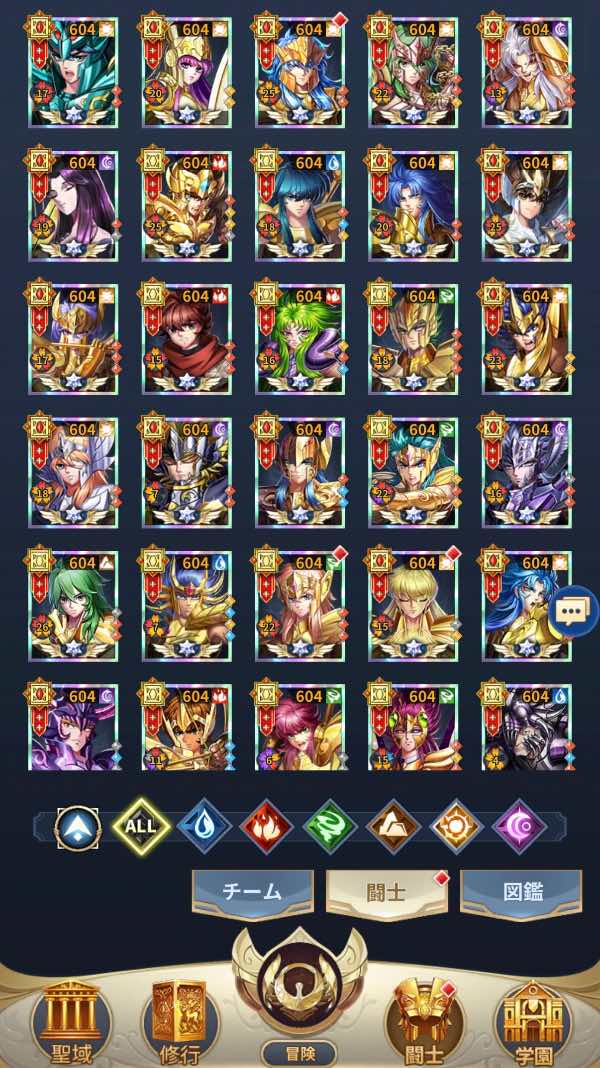Image resolution: width=600 pixels, height=1068 pixels.
Task: Go to 聖域 in bottom navigation
Action: click(x=70, y=1020)
